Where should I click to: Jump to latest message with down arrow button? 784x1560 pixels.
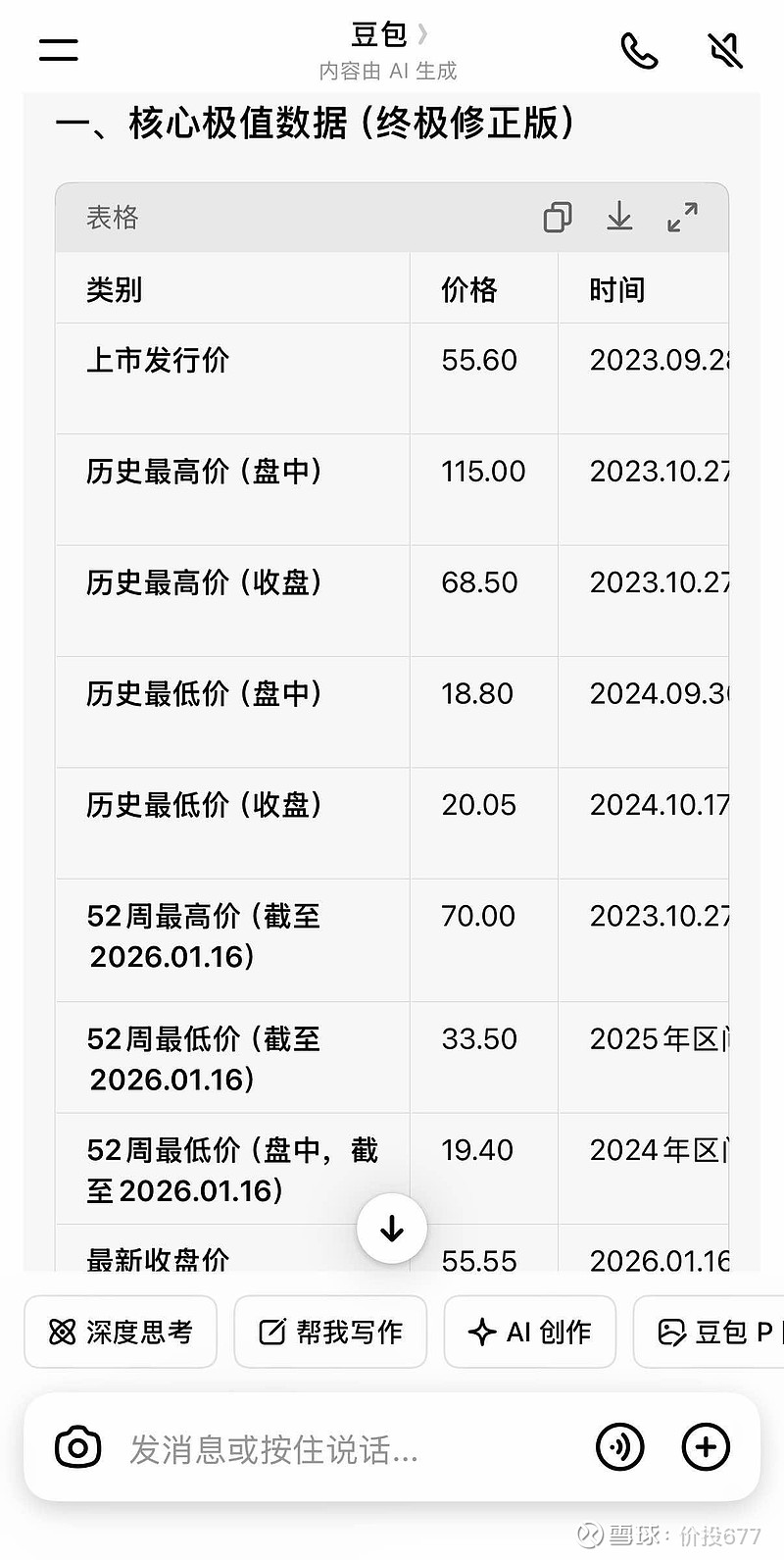(392, 1229)
